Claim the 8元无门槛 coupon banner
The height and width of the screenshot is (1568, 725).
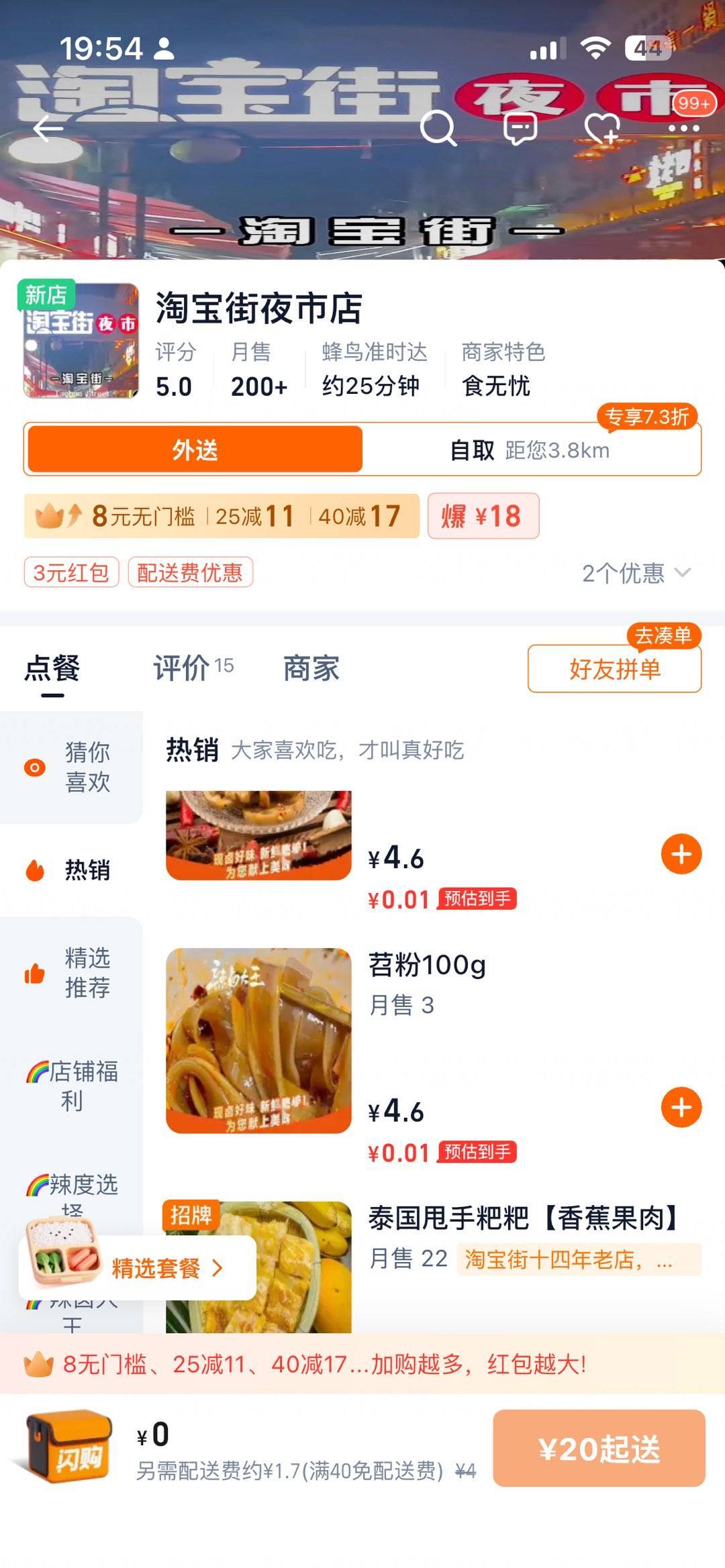click(x=222, y=516)
